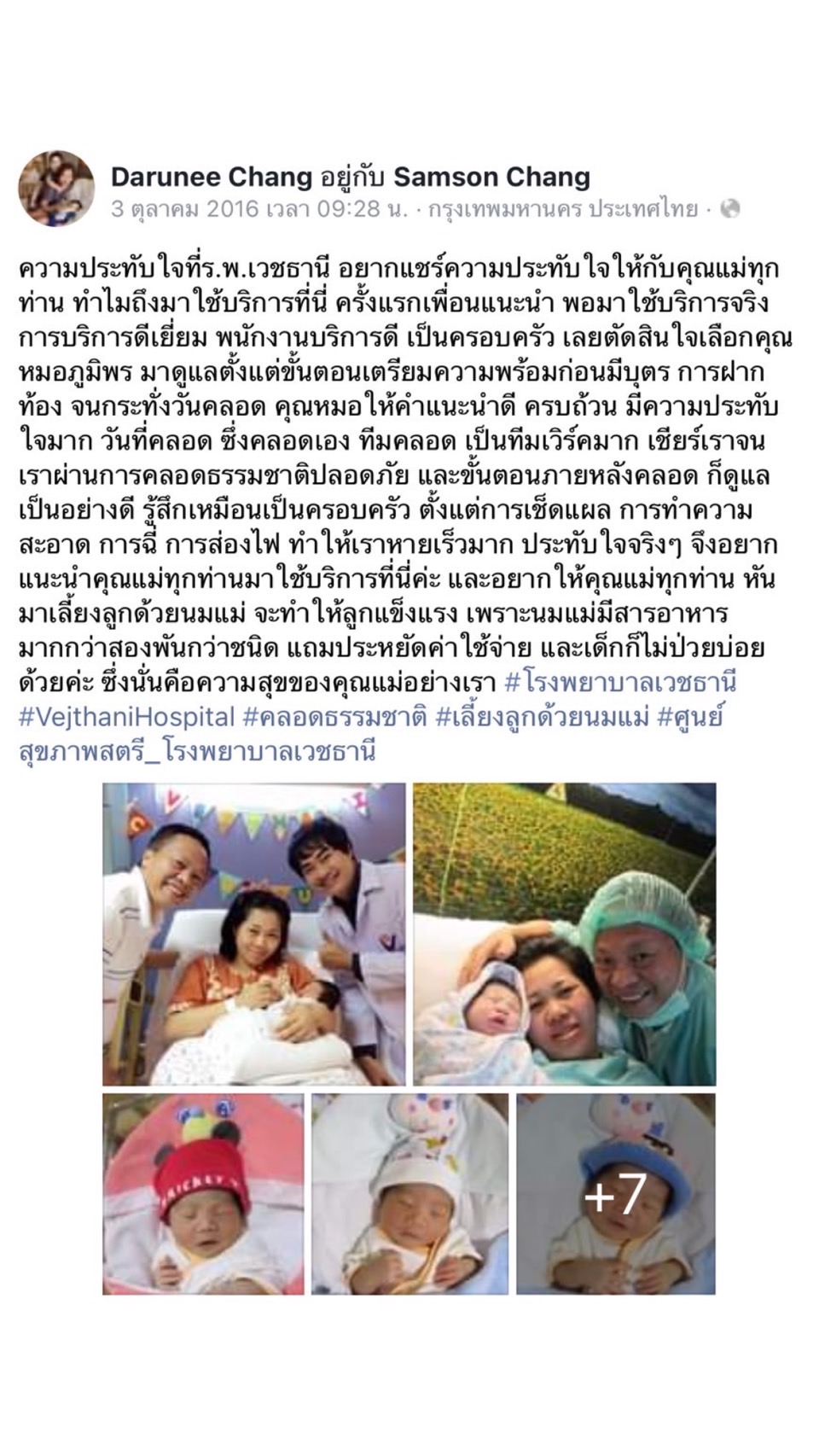The height and width of the screenshot is (1456, 819).
Task: Open baby photo with white hat
Action: (x=409, y=1194)
